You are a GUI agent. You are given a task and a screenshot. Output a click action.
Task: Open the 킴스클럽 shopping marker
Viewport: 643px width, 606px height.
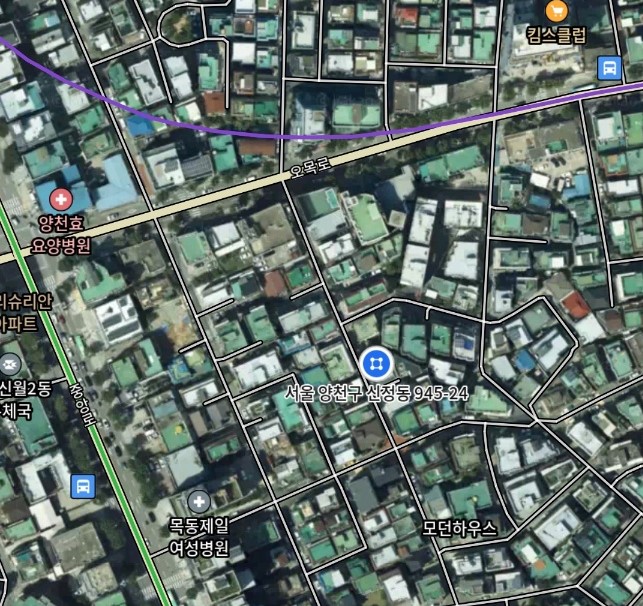coord(556,11)
